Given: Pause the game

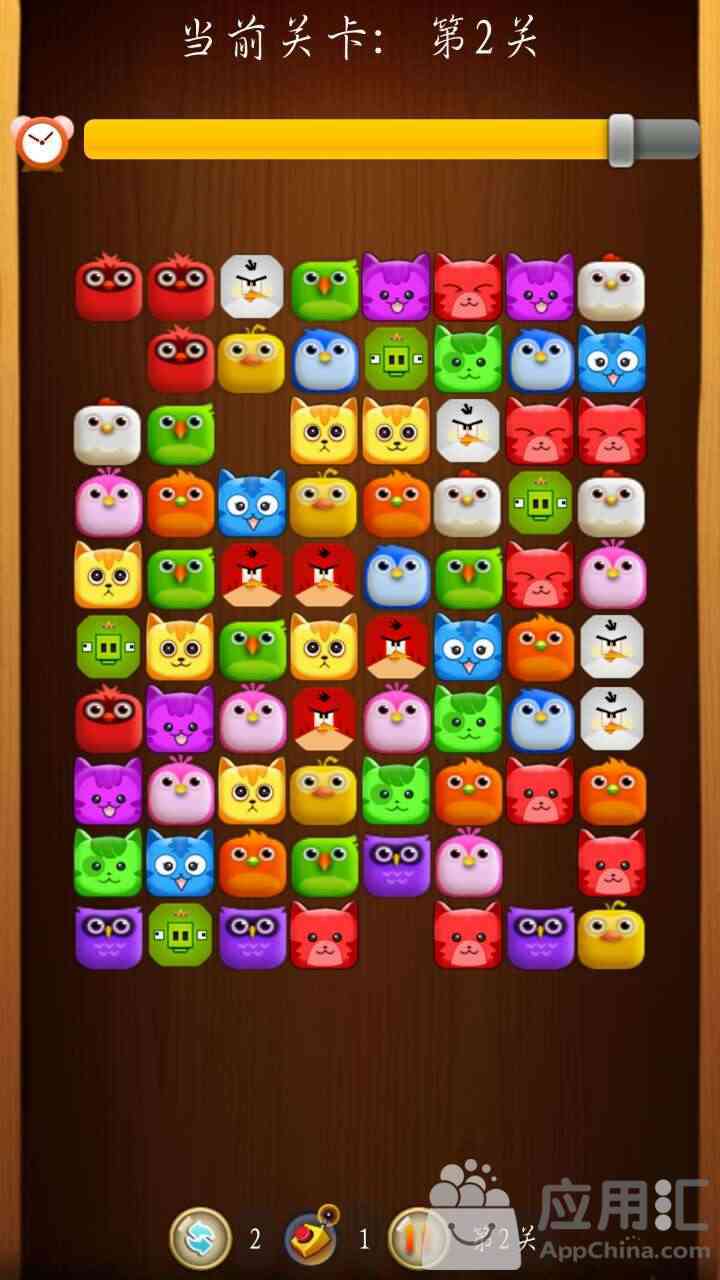Looking at the screenshot, I should tap(418, 1238).
